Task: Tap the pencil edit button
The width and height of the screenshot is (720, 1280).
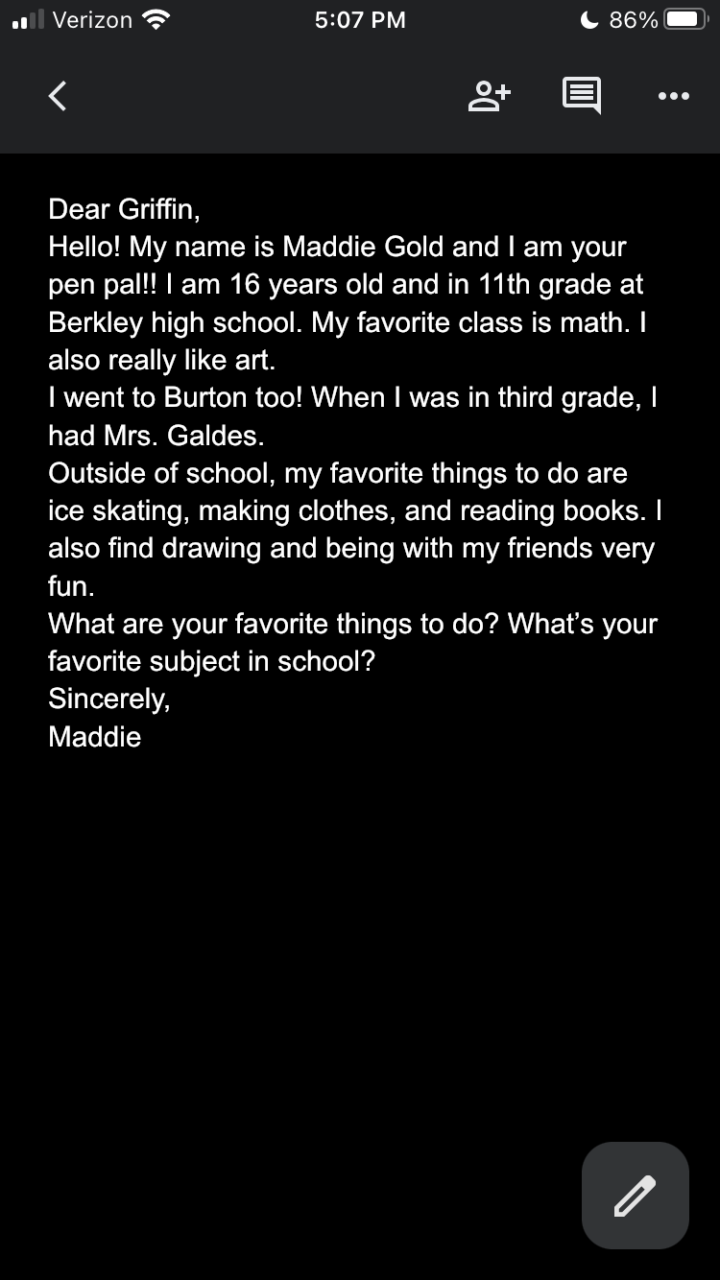Action: click(635, 1195)
